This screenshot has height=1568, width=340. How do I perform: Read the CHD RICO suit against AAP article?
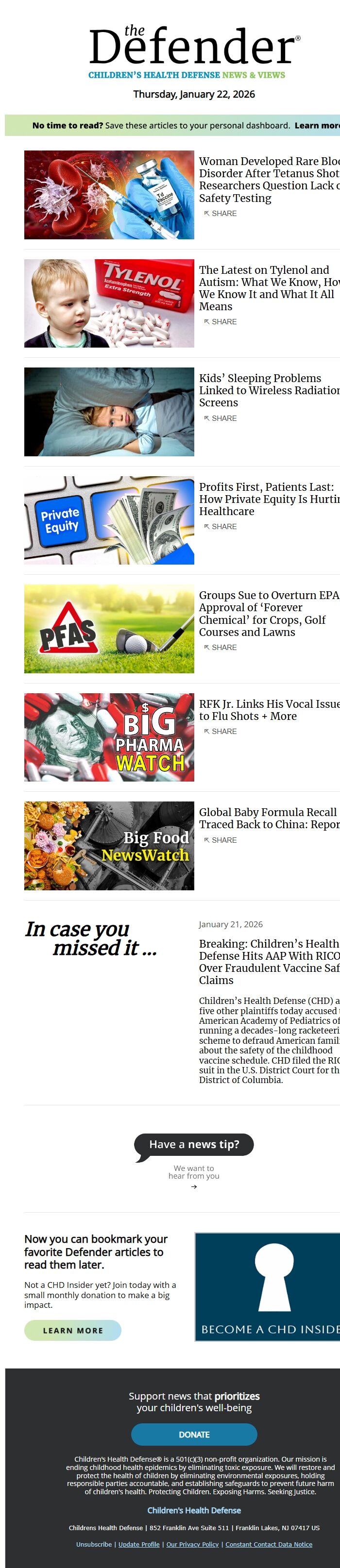[269, 961]
